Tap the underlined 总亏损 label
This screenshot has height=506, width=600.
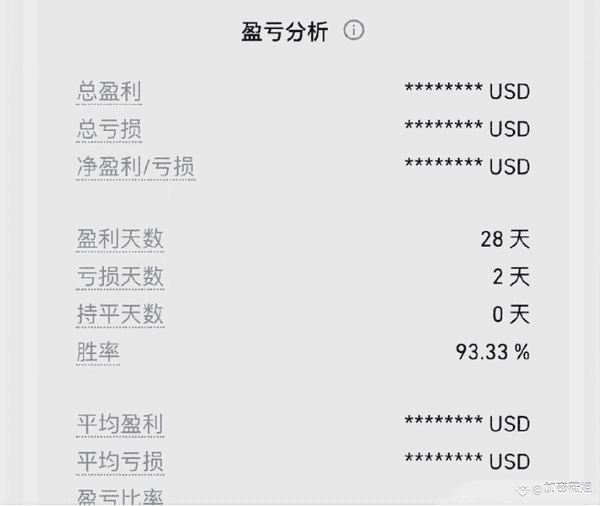[109, 129]
